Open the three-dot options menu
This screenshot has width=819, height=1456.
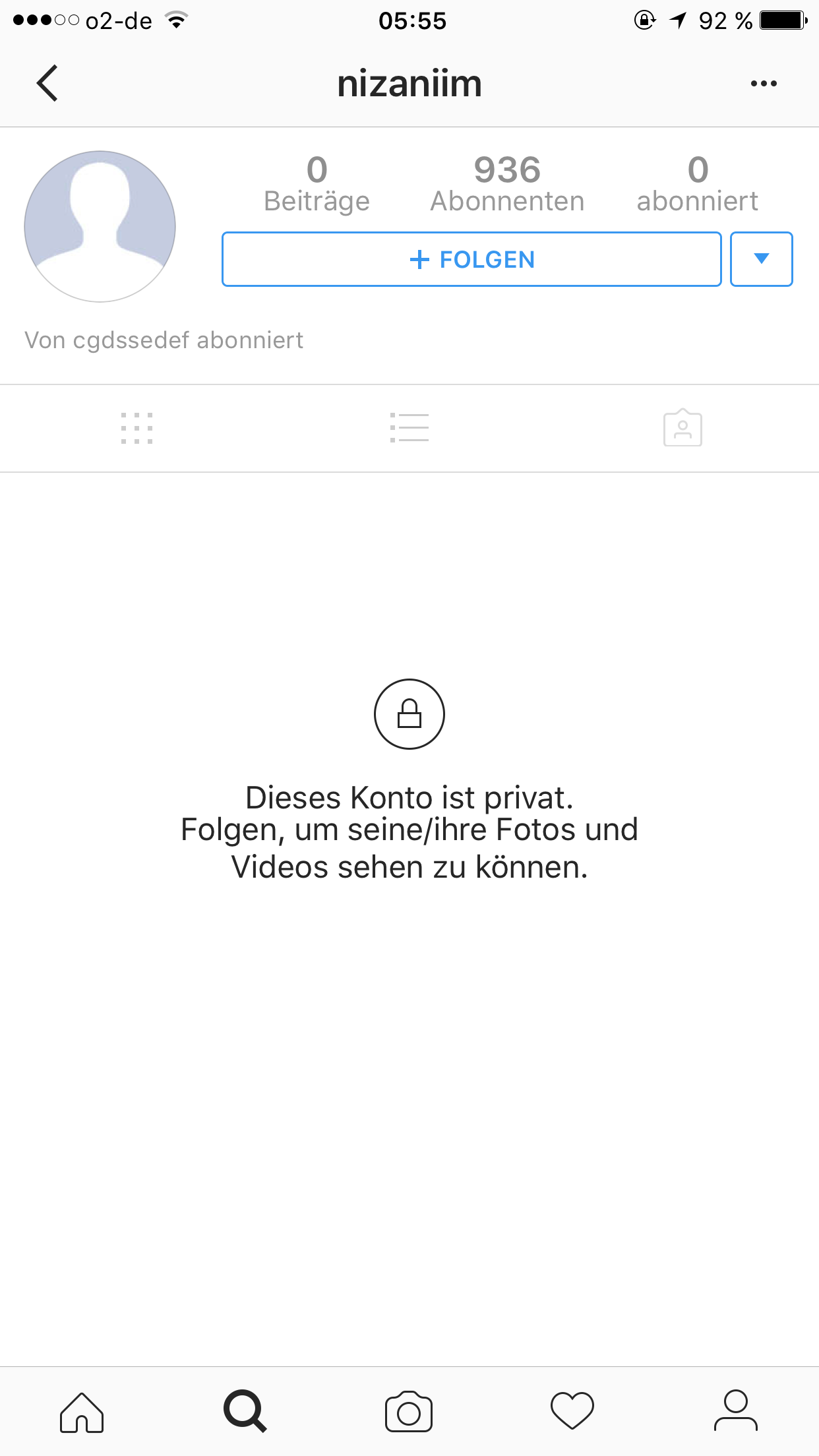[x=763, y=84]
